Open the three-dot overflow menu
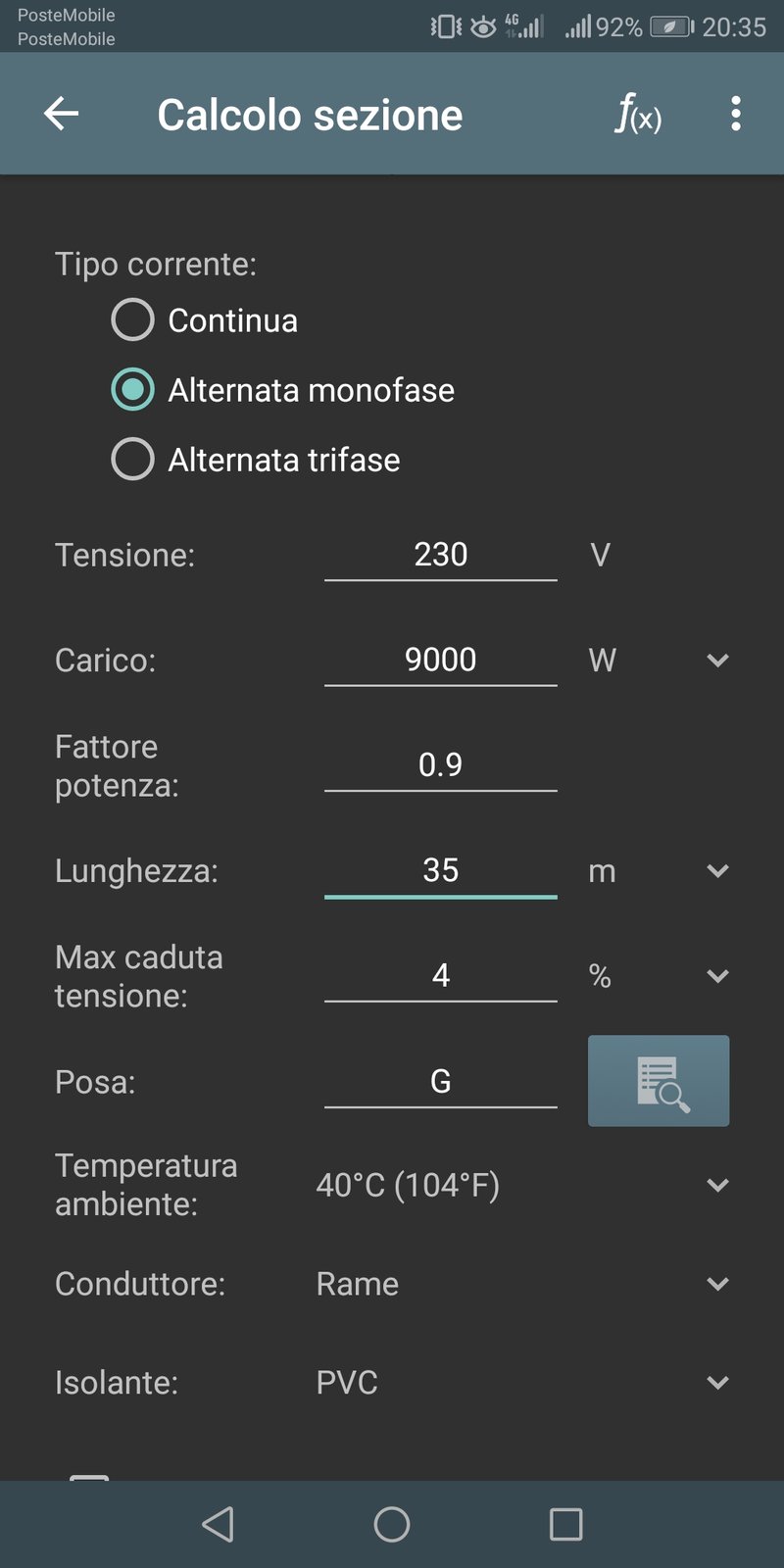The image size is (784, 1568). [x=736, y=115]
